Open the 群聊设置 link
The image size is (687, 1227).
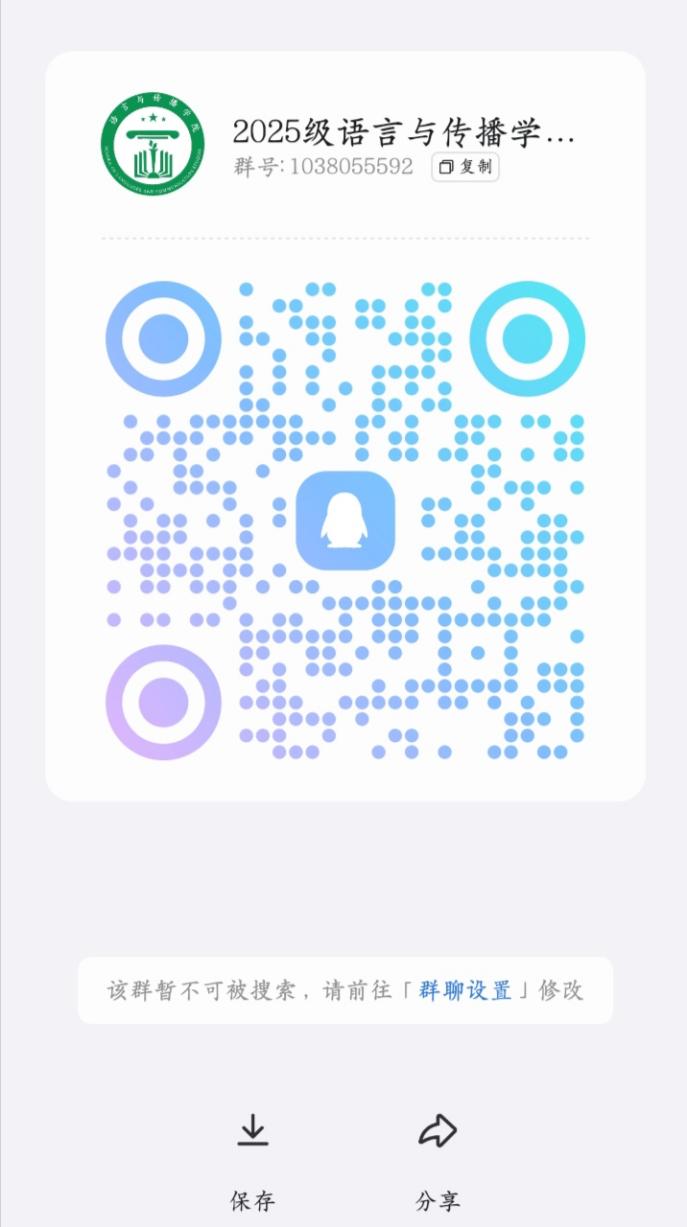[x=465, y=991]
